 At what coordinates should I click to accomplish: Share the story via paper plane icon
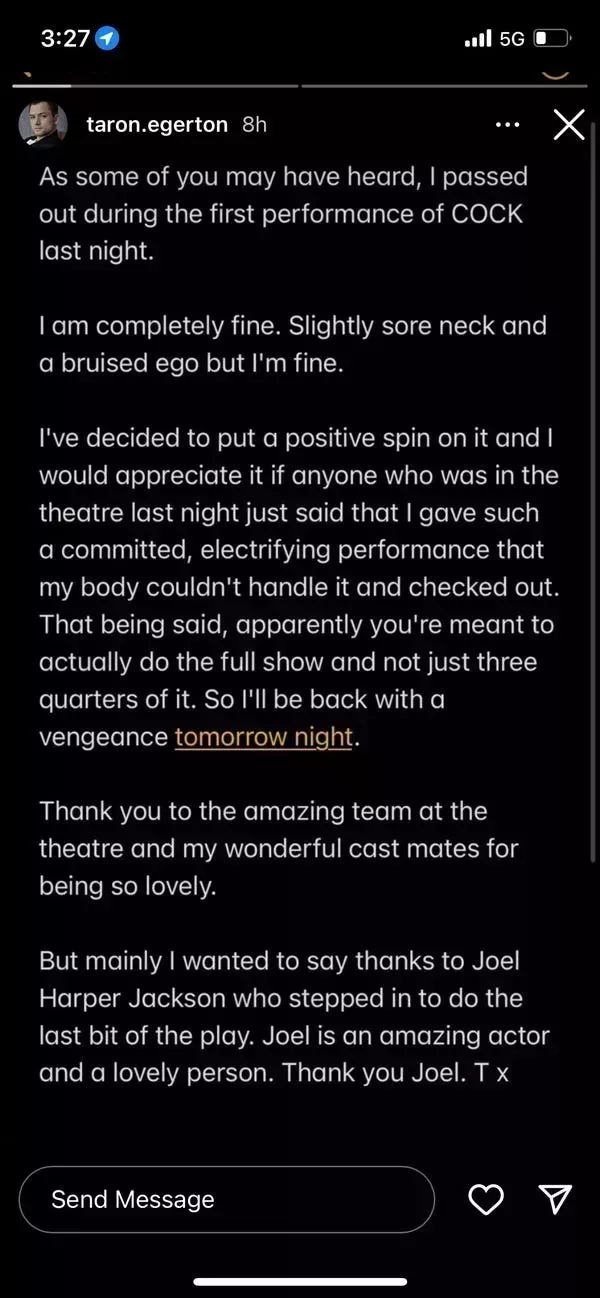555,1199
